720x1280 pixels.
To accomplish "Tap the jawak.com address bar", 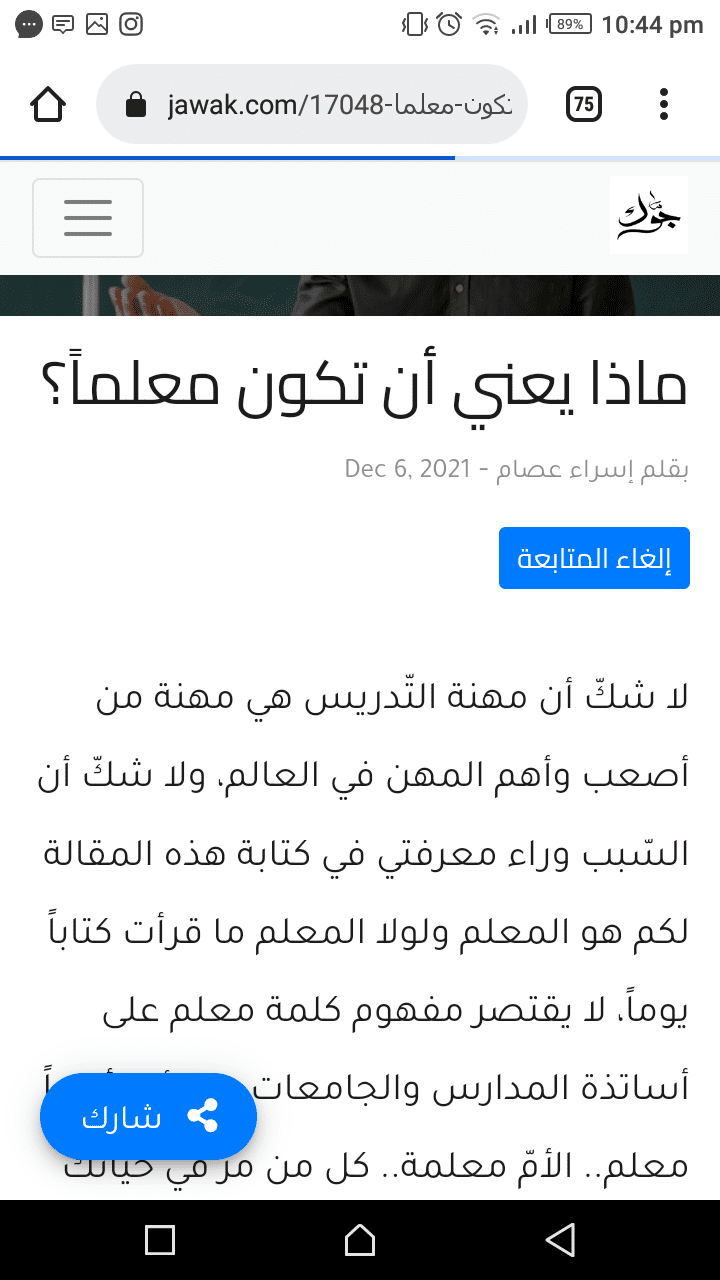I will pyautogui.click(x=312, y=104).
